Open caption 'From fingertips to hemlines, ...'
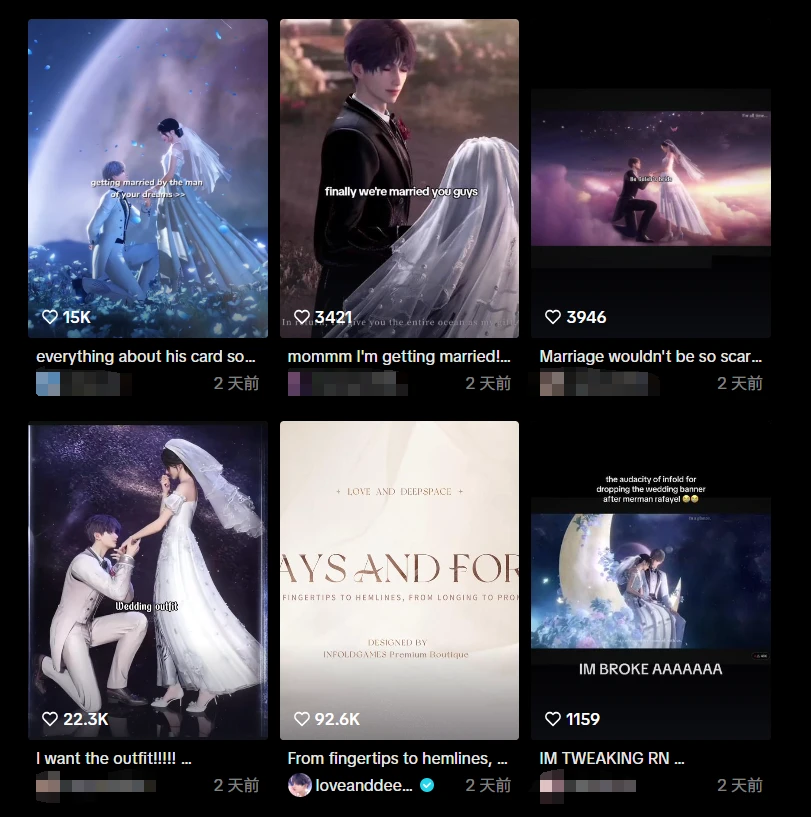This screenshot has height=817, width=811. tap(397, 759)
